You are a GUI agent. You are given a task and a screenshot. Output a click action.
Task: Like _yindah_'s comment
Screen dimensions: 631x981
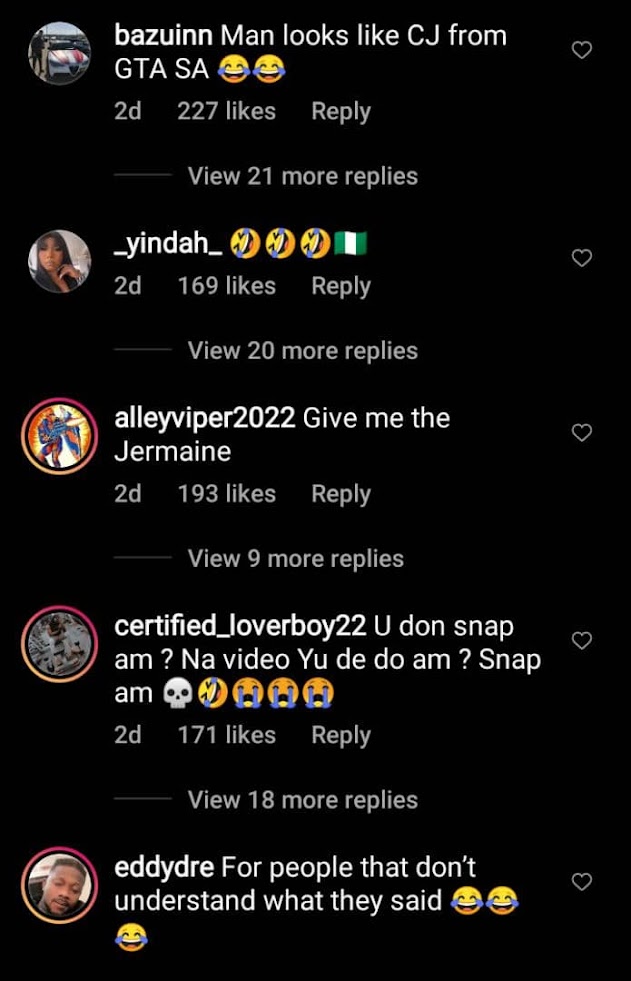pyautogui.click(x=581, y=258)
